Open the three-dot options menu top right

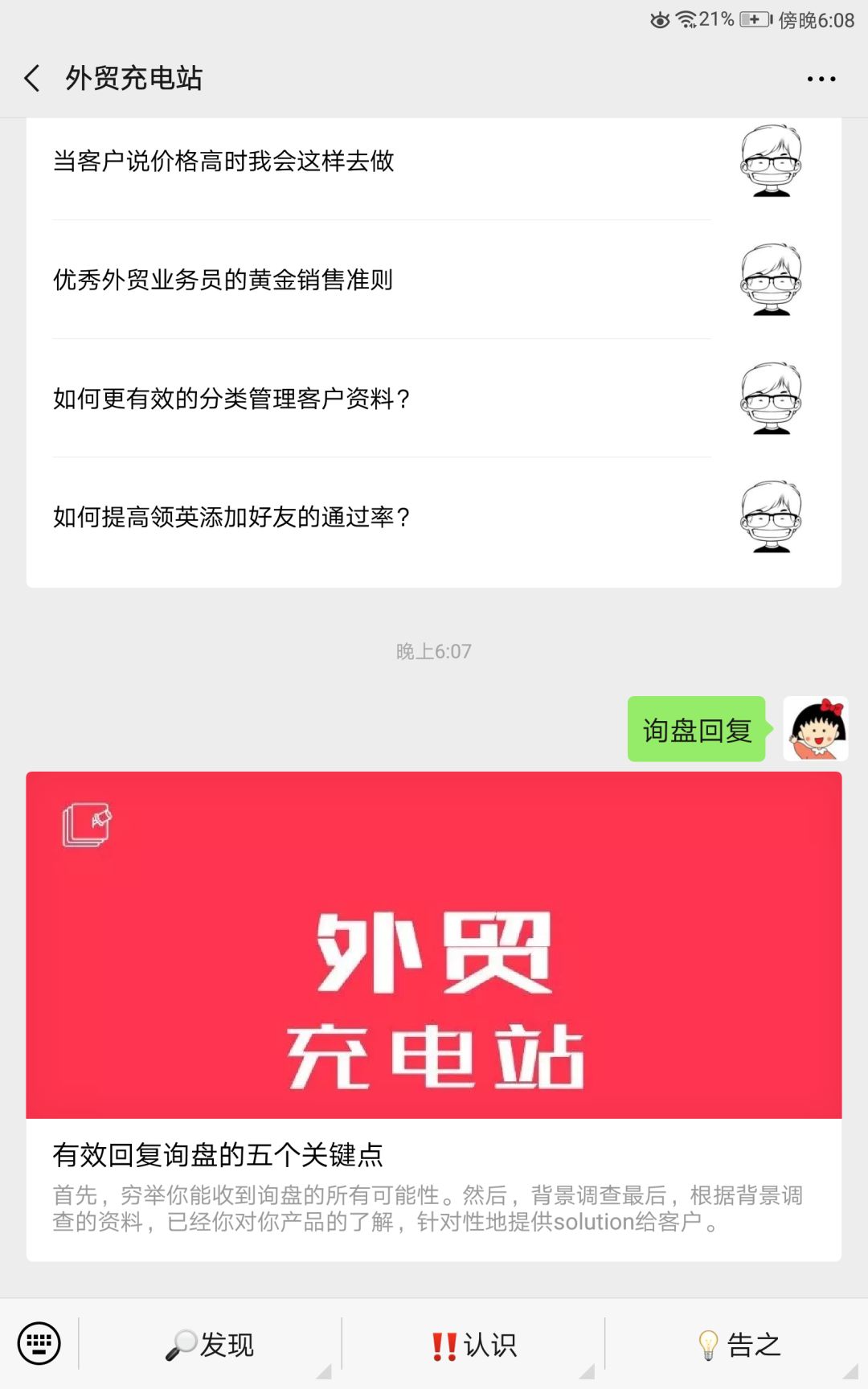(821, 78)
